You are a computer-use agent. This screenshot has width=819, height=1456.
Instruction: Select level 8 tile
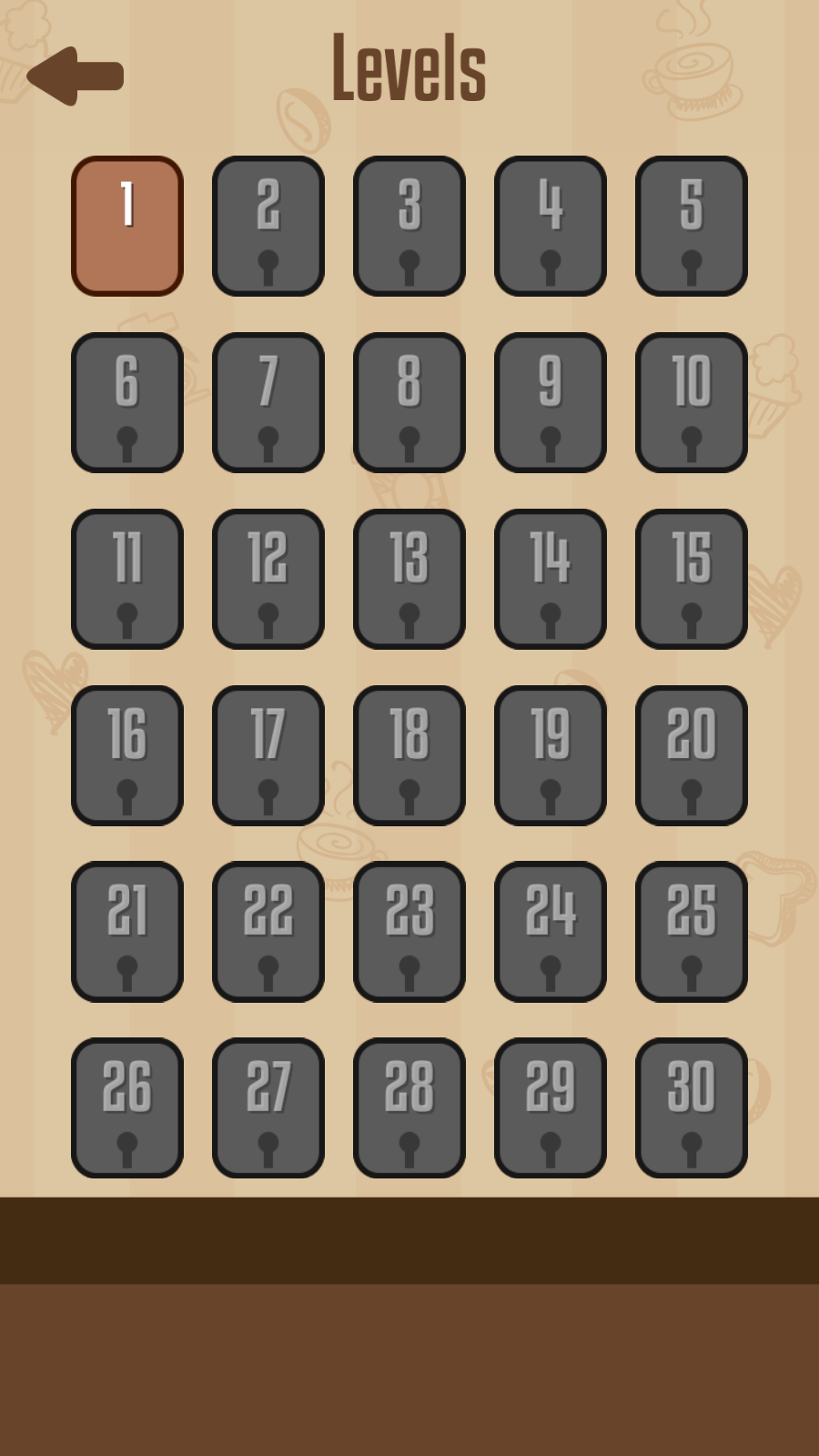click(409, 402)
